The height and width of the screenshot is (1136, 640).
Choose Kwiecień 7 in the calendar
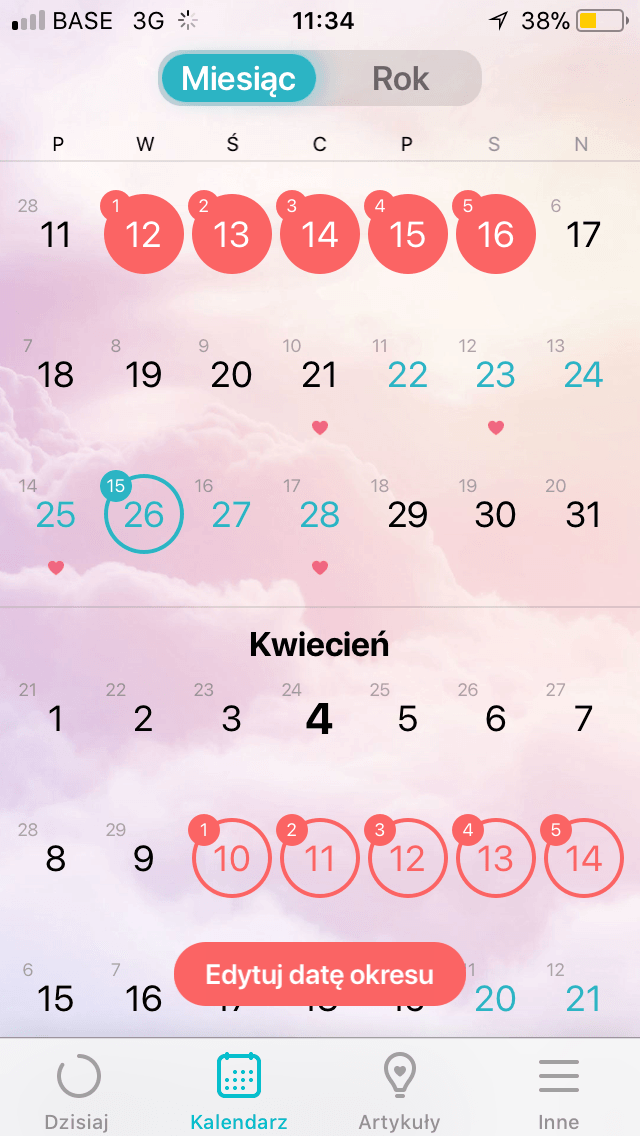tap(583, 719)
